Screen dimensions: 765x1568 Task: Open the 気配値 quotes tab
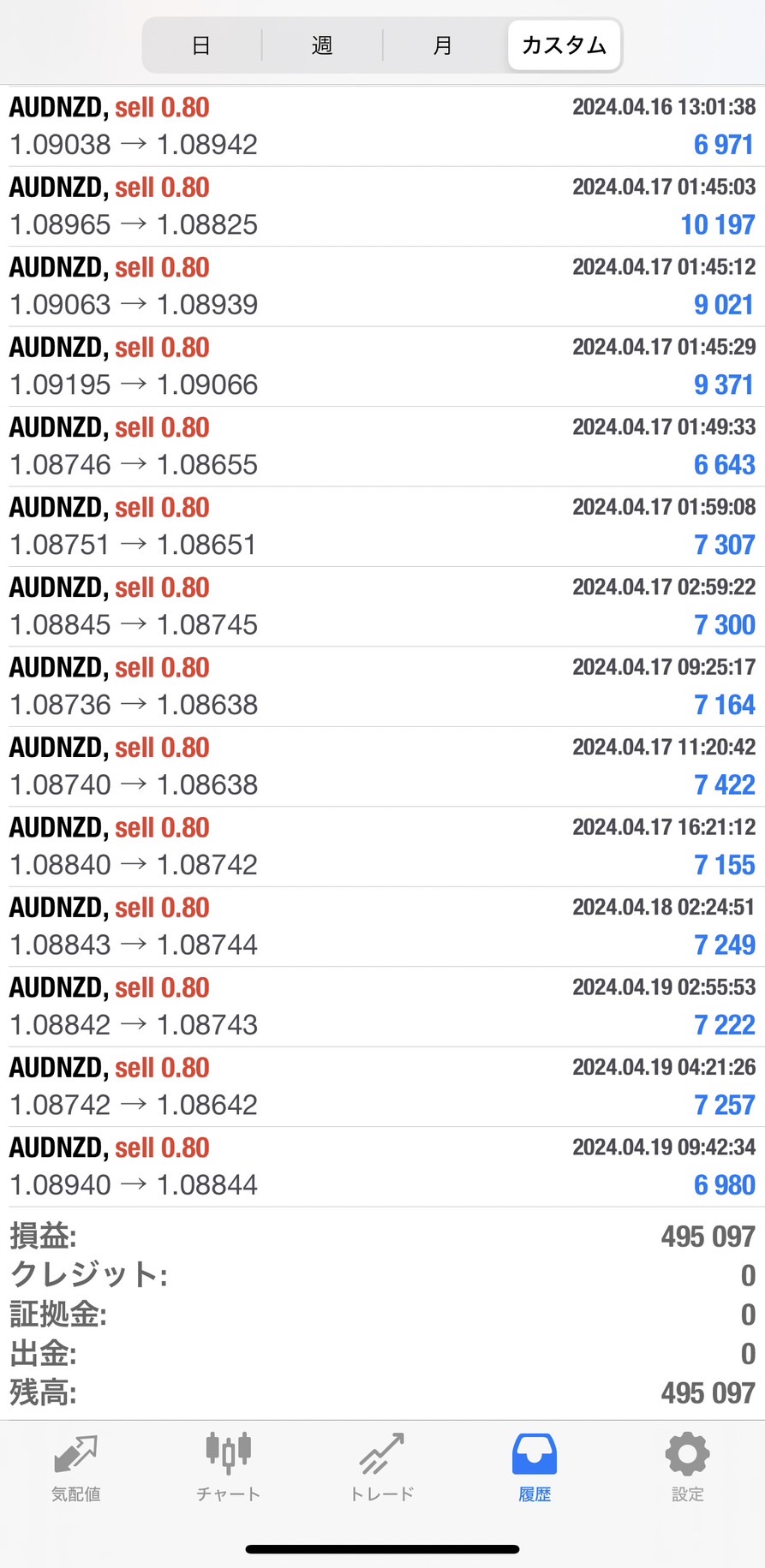(76, 1468)
